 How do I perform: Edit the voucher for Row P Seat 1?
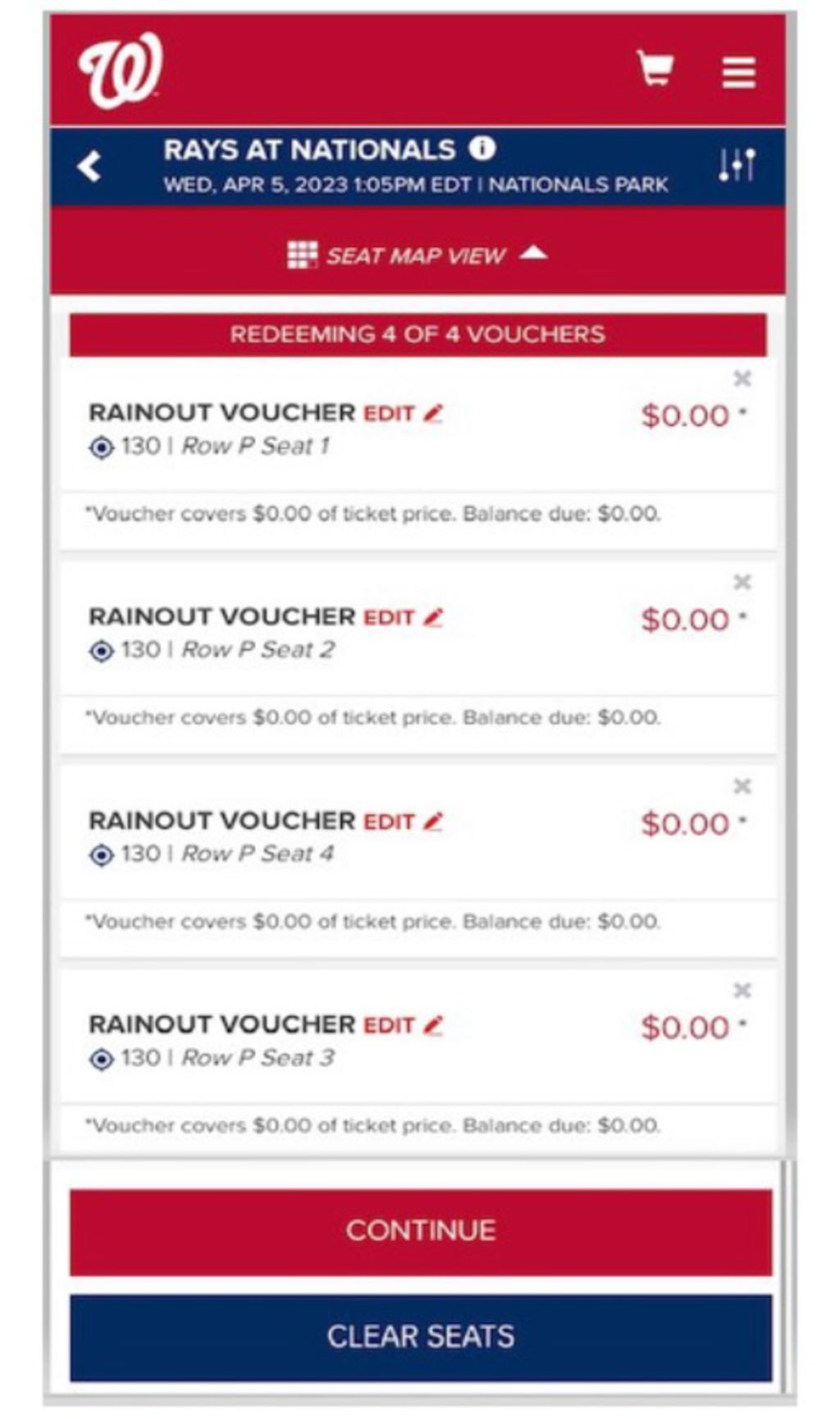point(402,413)
